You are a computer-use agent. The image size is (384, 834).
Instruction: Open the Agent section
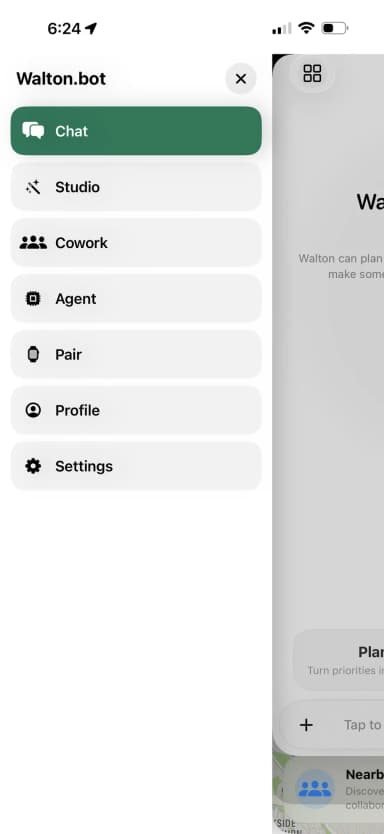[136, 298]
